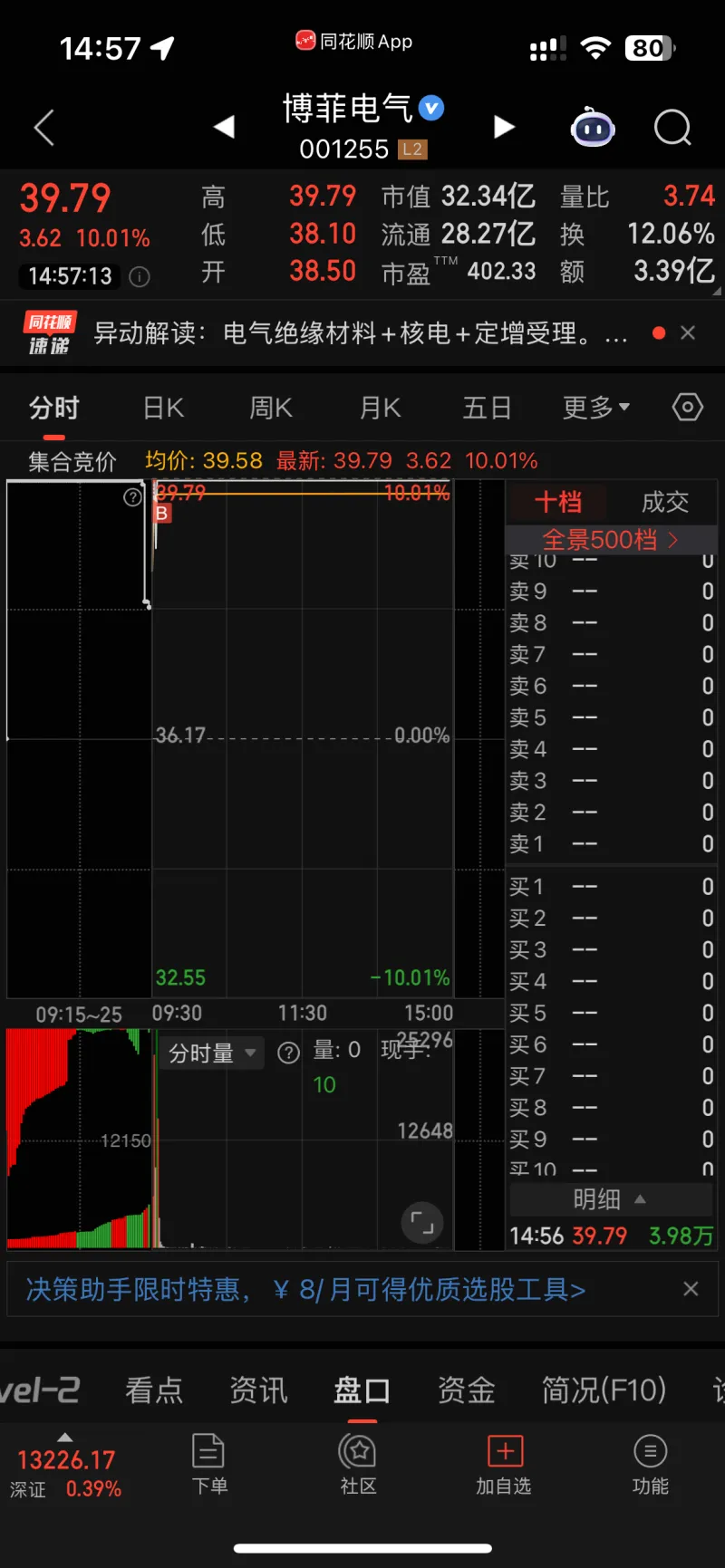Expand the 更多 chart options dropdown
The height and width of the screenshot is (1568, 725).
coord(595,409)
